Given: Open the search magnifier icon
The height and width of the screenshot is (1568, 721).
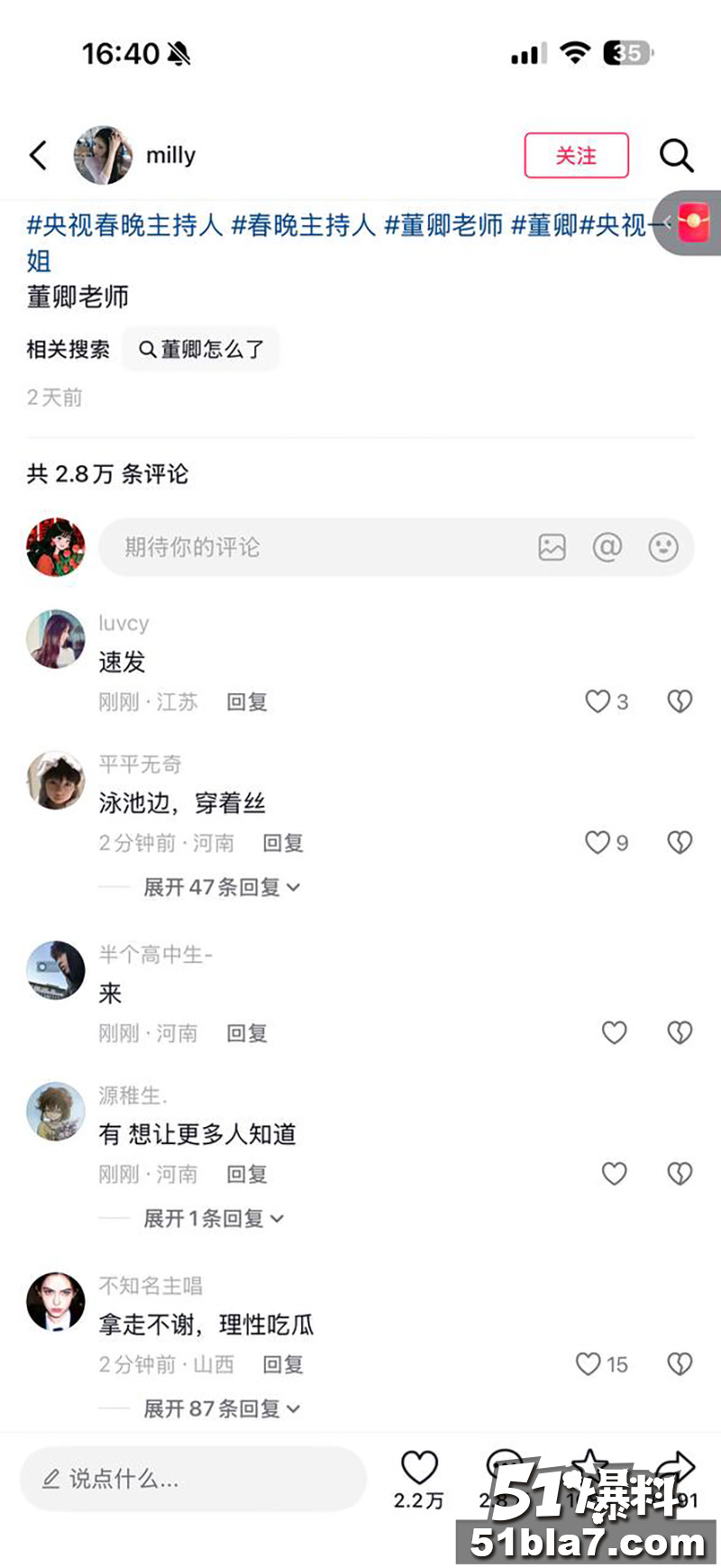Looking at the screenshot, I should [676, 155].
